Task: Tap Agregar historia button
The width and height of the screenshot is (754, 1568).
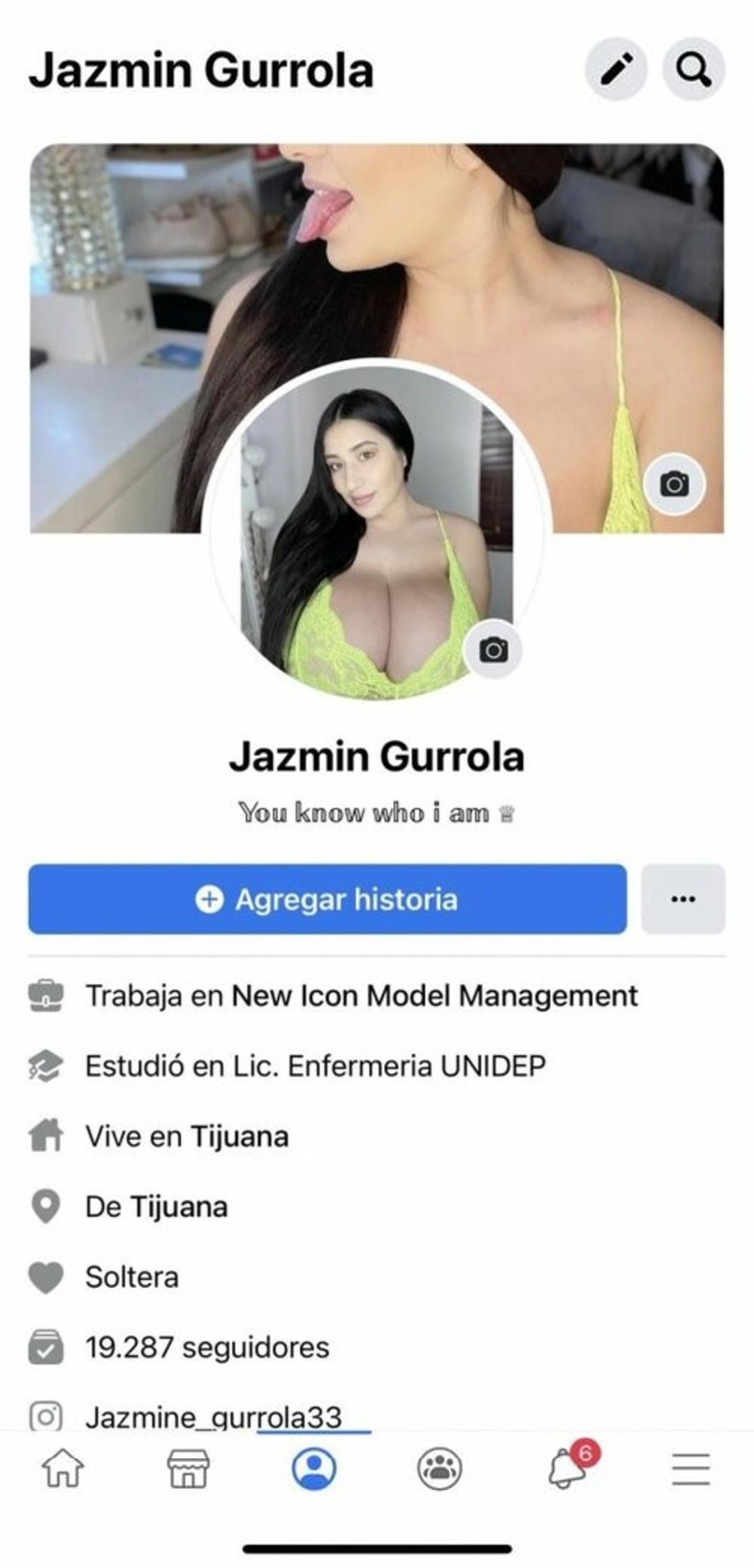Action: [x=327, y=899]
